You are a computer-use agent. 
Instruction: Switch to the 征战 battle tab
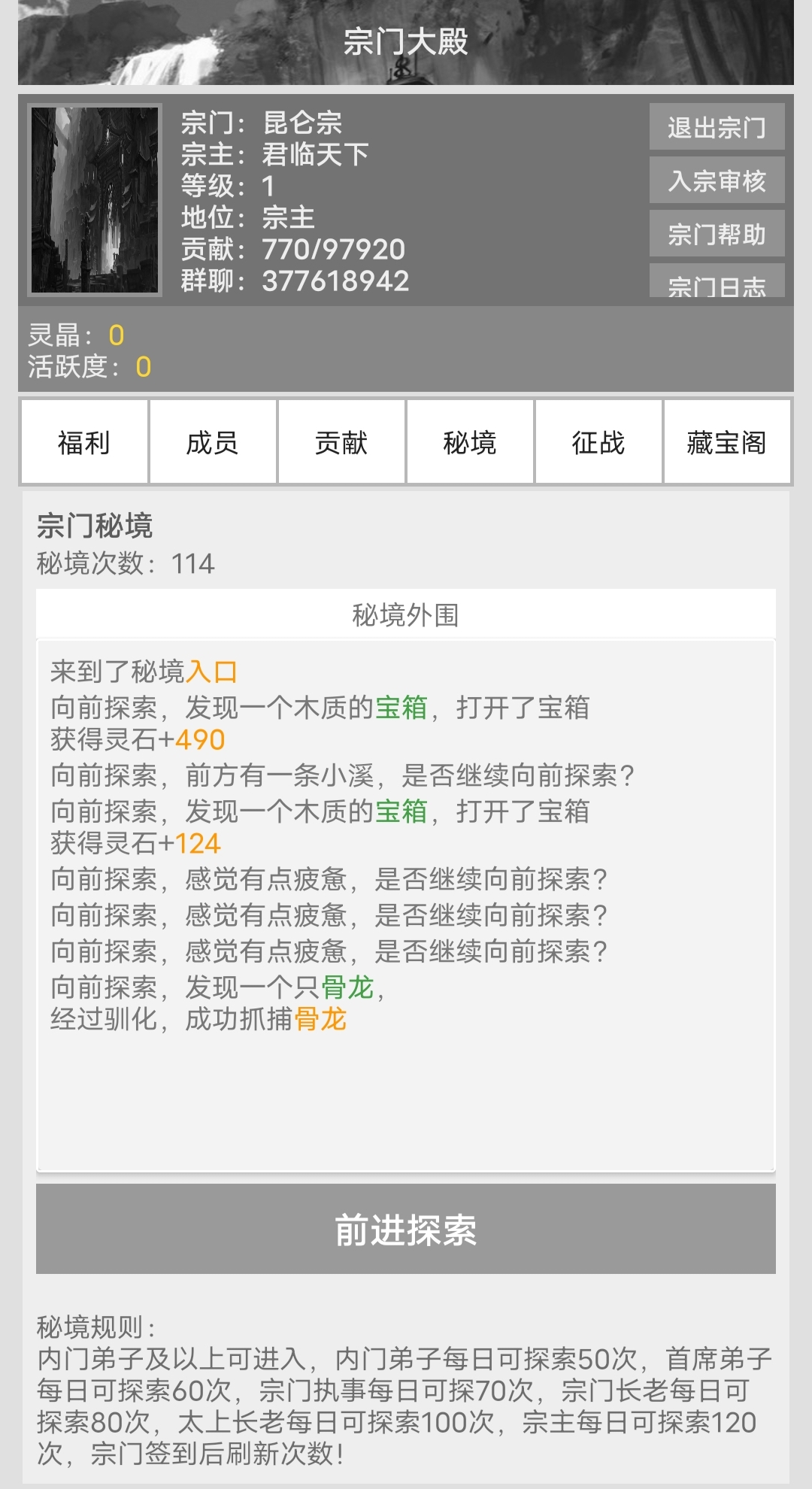tap(598, 444)
